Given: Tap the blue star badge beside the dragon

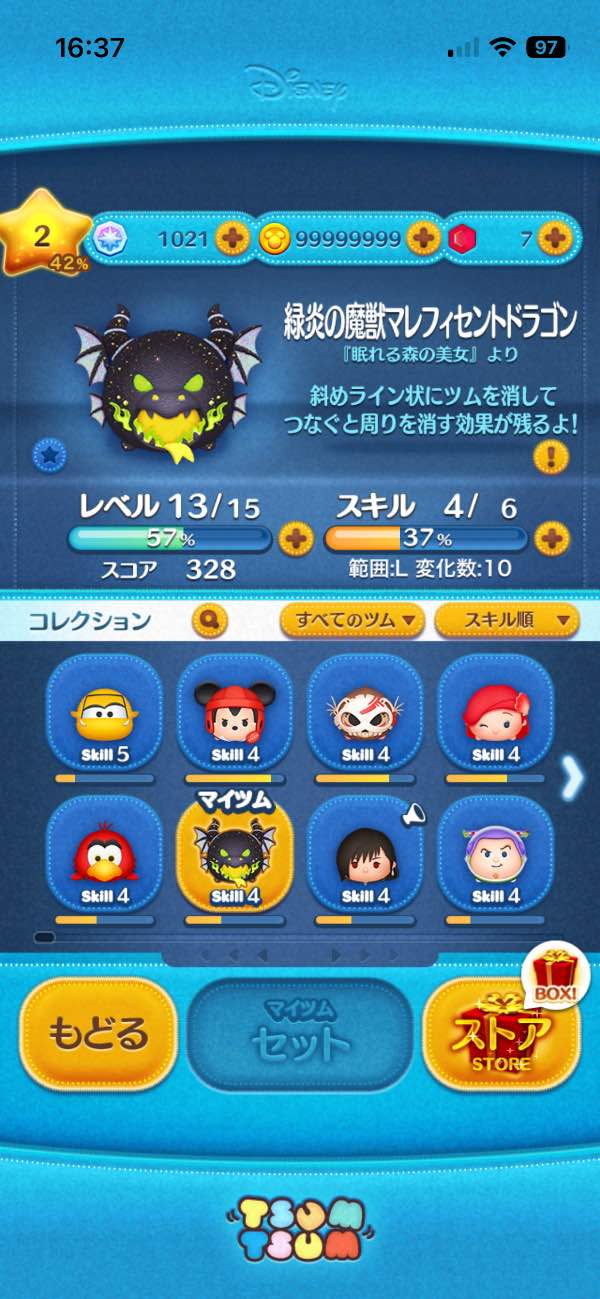Looking at the screenshot, I should point(48,454).
